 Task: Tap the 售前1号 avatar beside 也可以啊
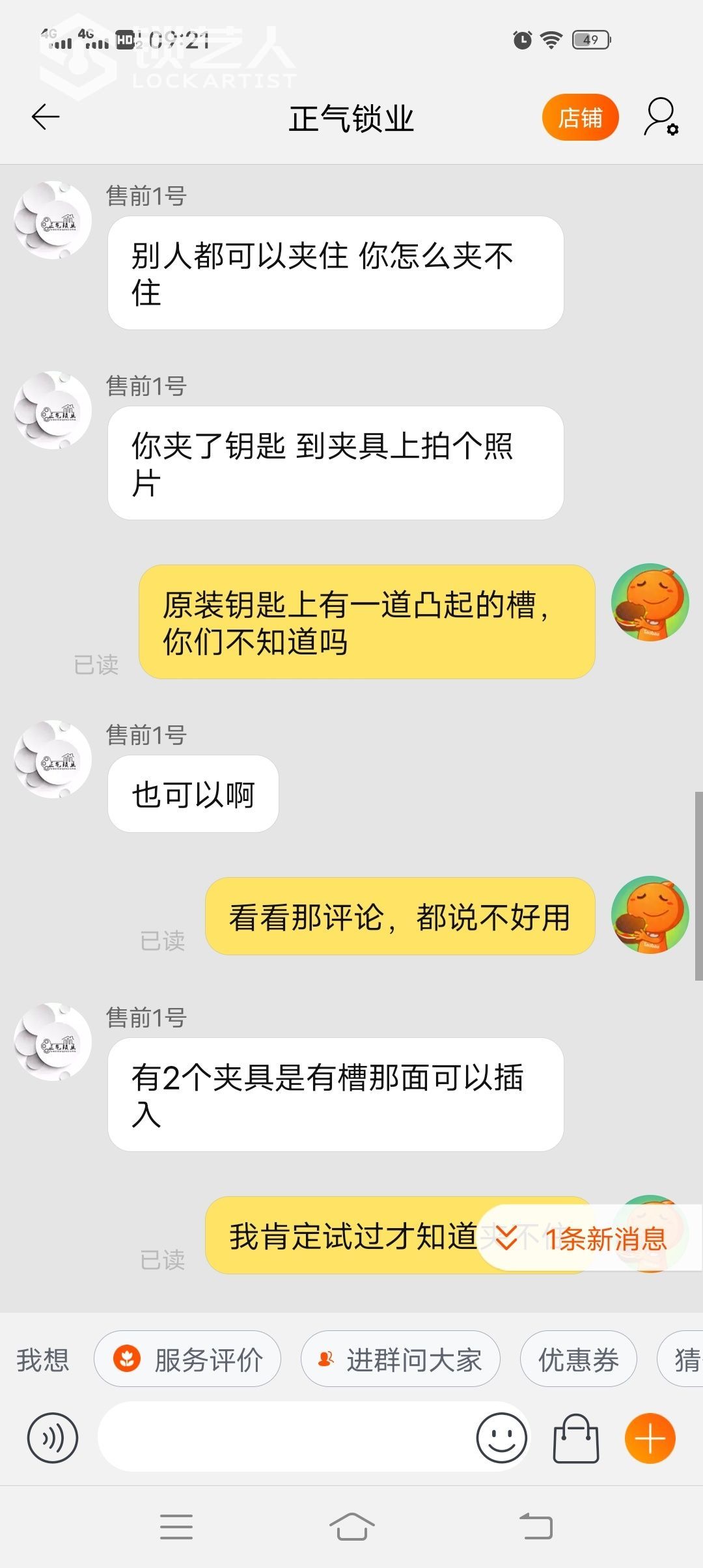click(x=53, y=759)
